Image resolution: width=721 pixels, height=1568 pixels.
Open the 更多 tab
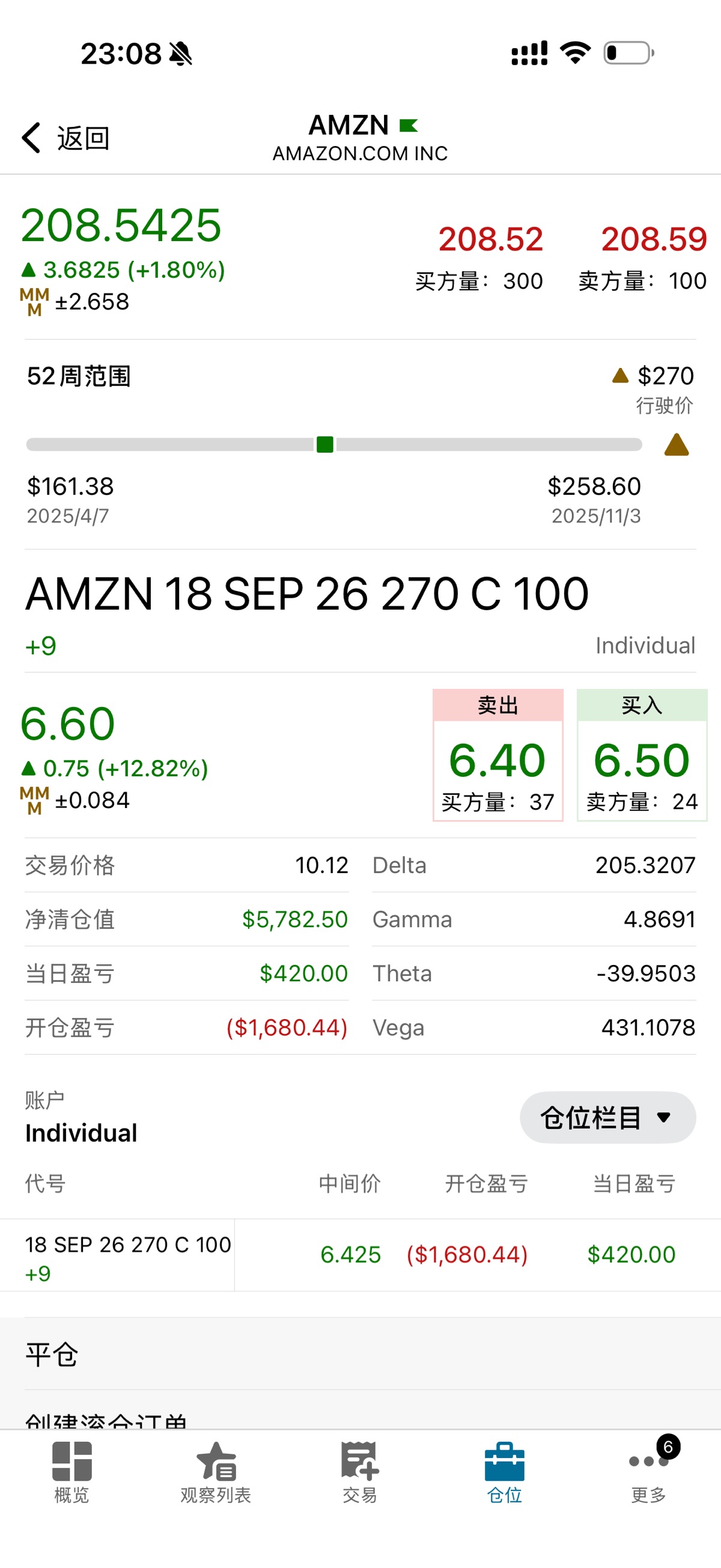pos(648,1472)
